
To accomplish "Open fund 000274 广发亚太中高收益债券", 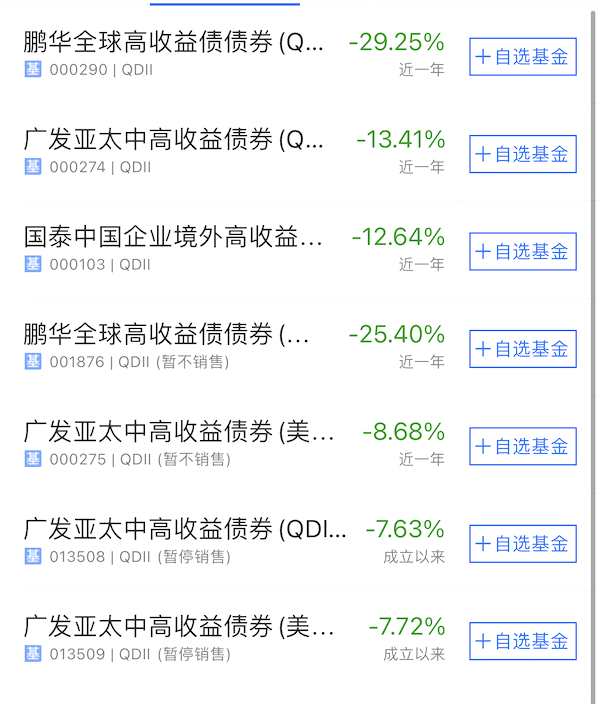I will pos(174,141).
